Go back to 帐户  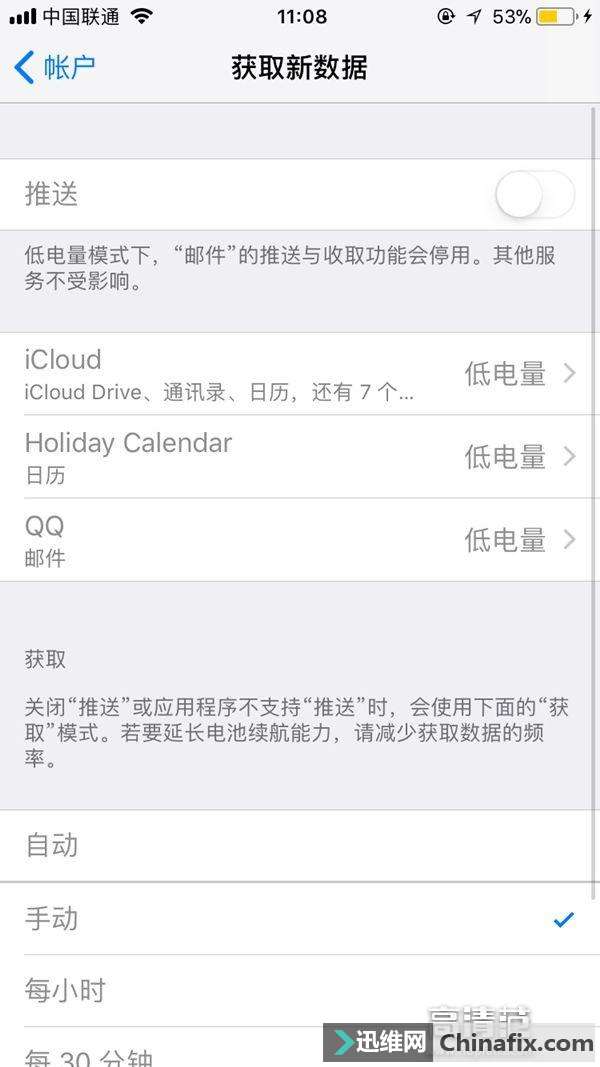pyautogui.click(x=55, y=68)
